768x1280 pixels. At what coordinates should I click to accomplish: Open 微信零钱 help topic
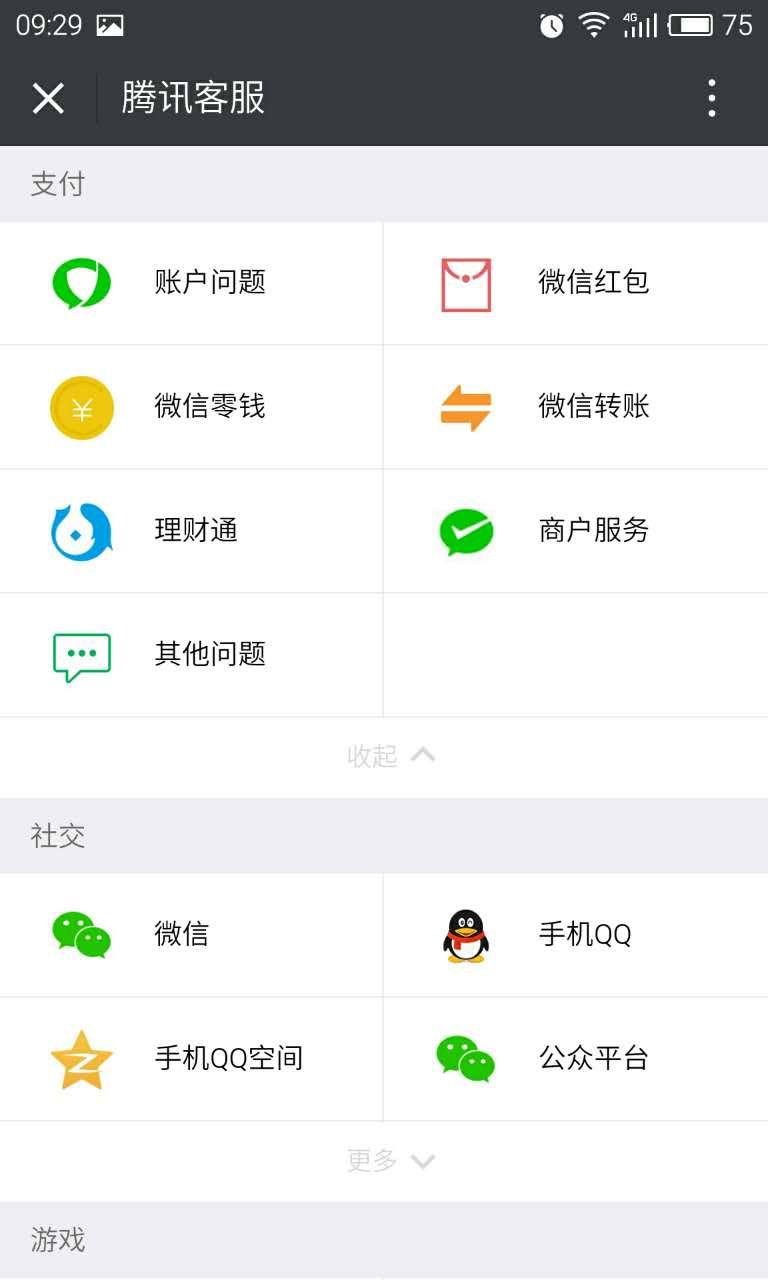tap(191, 407)
